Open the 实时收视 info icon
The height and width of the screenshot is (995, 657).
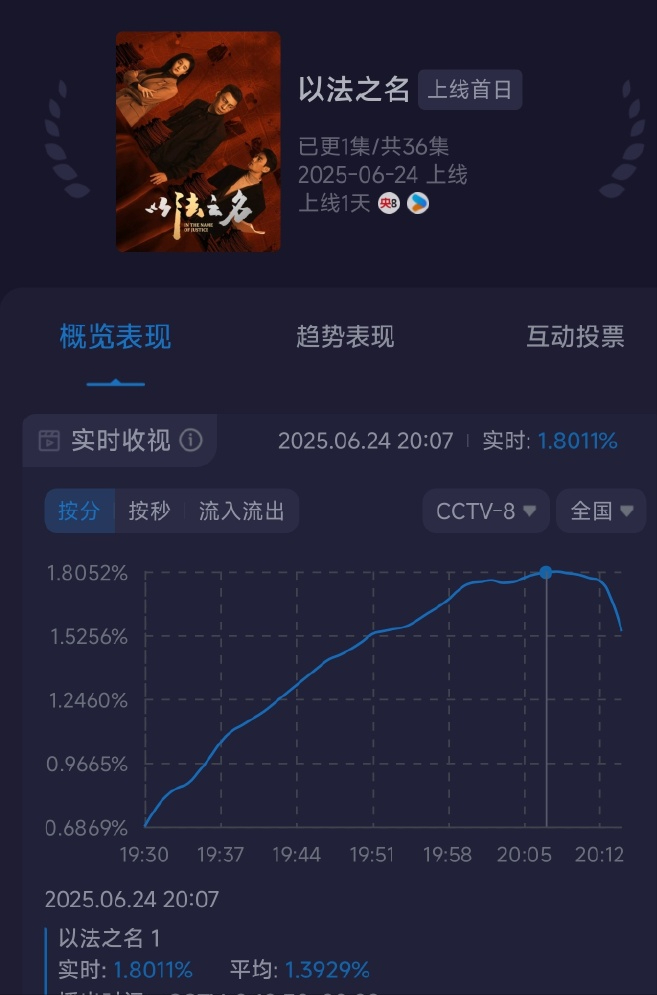[x=191, y=440]
